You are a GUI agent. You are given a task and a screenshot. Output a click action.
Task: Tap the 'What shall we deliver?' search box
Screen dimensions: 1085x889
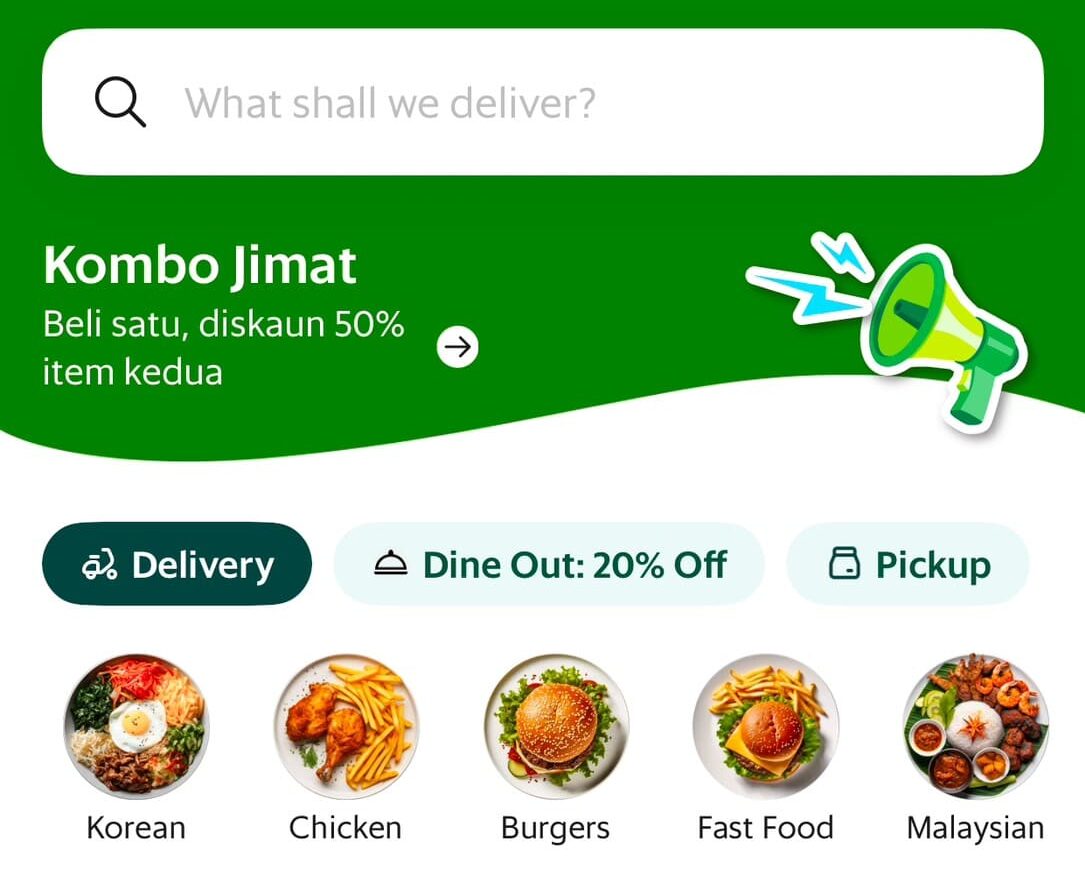(542, 102)
